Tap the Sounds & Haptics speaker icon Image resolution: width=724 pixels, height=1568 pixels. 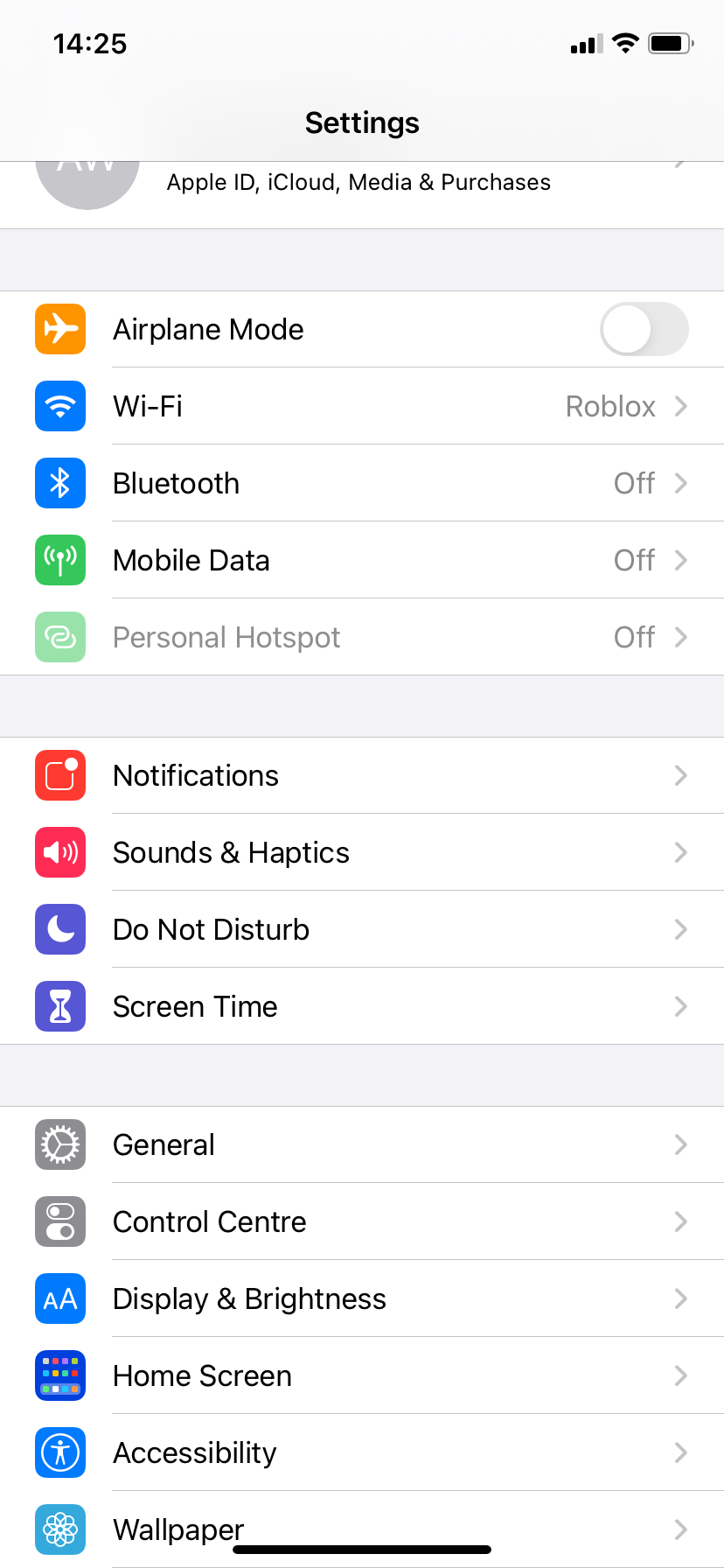point(59,852)
